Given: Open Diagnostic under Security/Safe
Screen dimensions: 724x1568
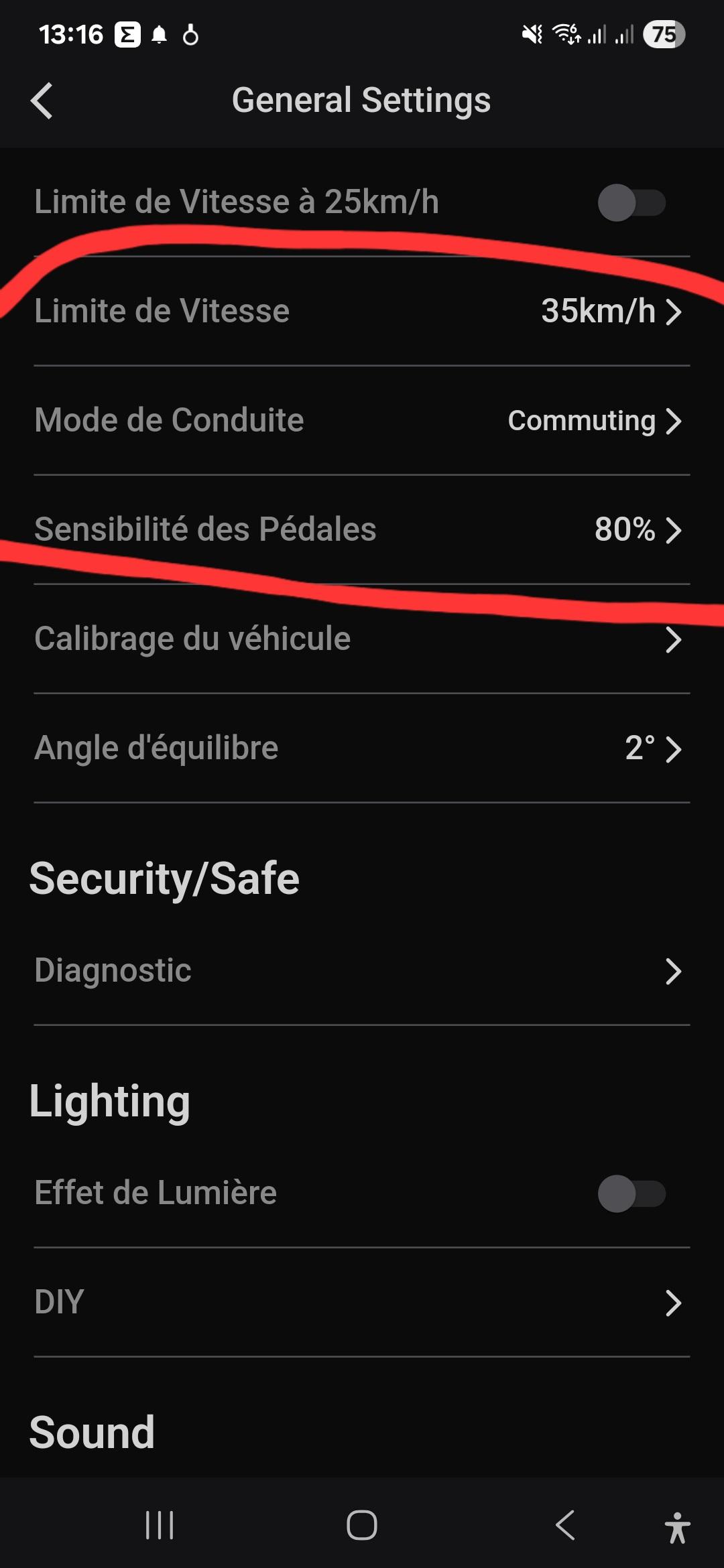Looking at the screenshot, I should click(362, 971).
